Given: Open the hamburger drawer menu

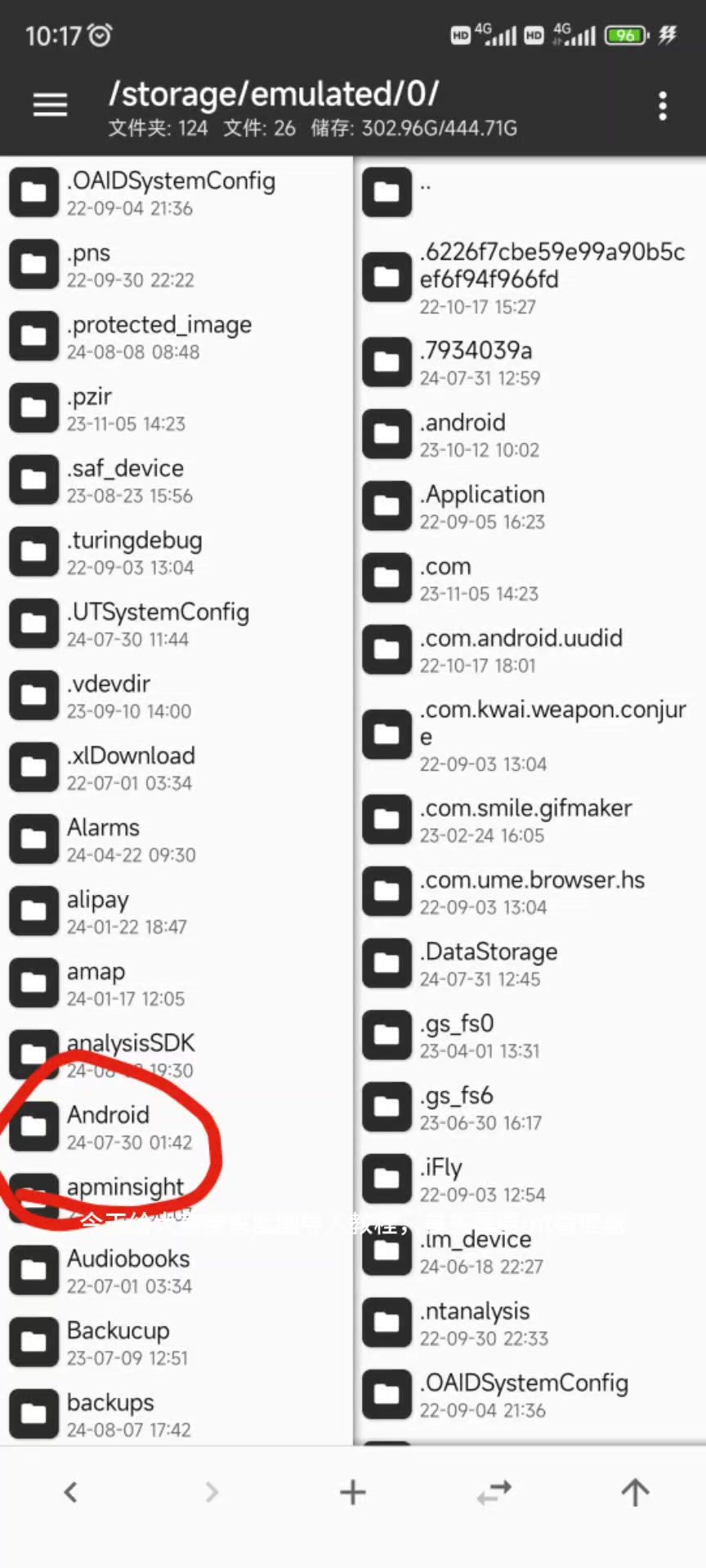Looking at the screenshot, I should pyautogui.click(x=50, y=105).
